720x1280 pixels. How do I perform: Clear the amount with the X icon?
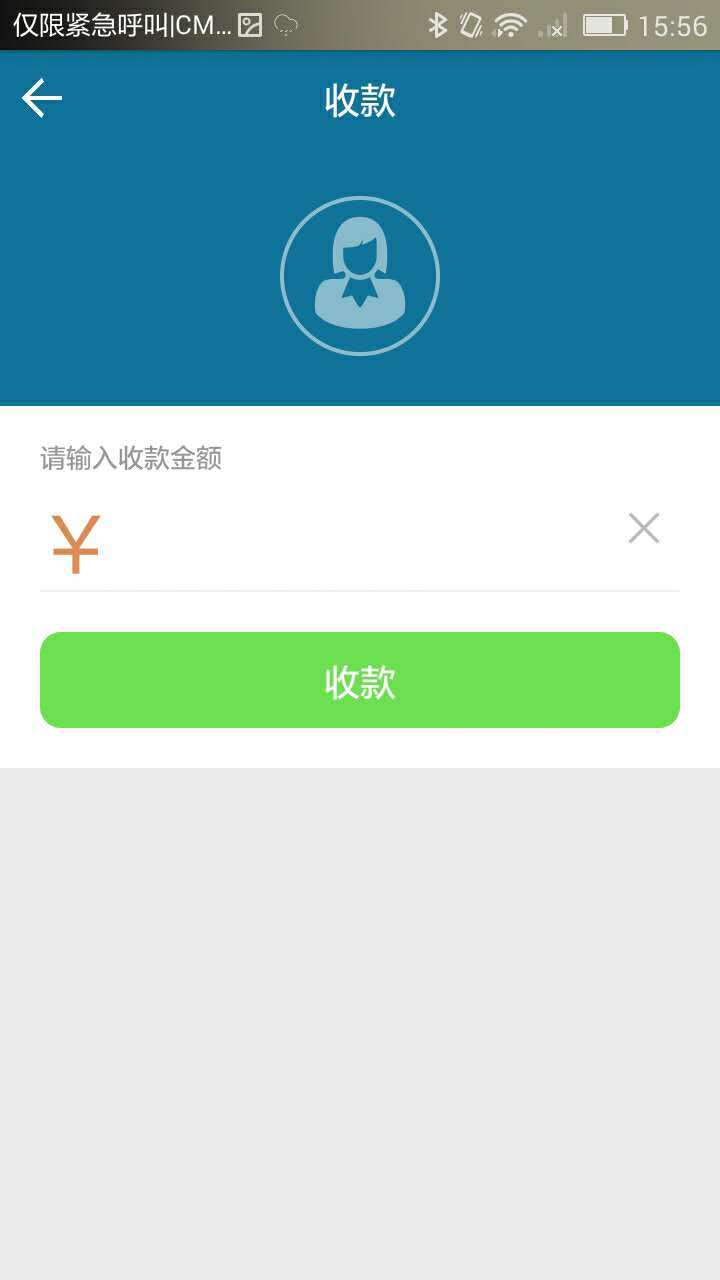[x=644, y=528]
